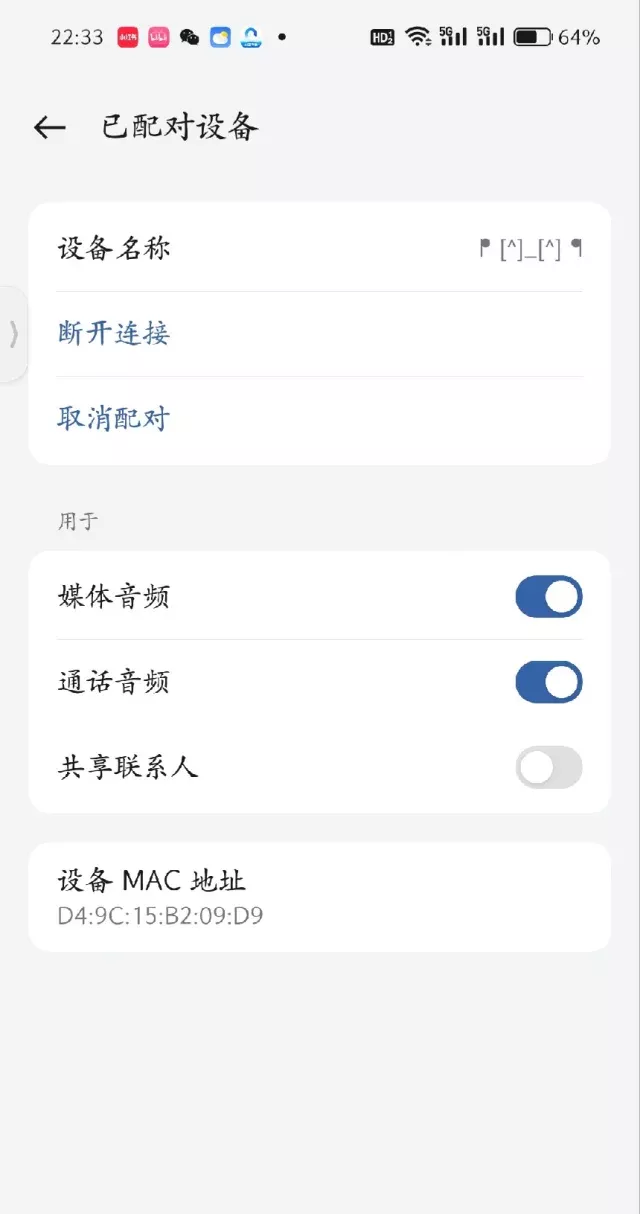Screen dimensions: 640x1214
Task: Expand the side panel arrow handle
Action: tap(13, 333)
